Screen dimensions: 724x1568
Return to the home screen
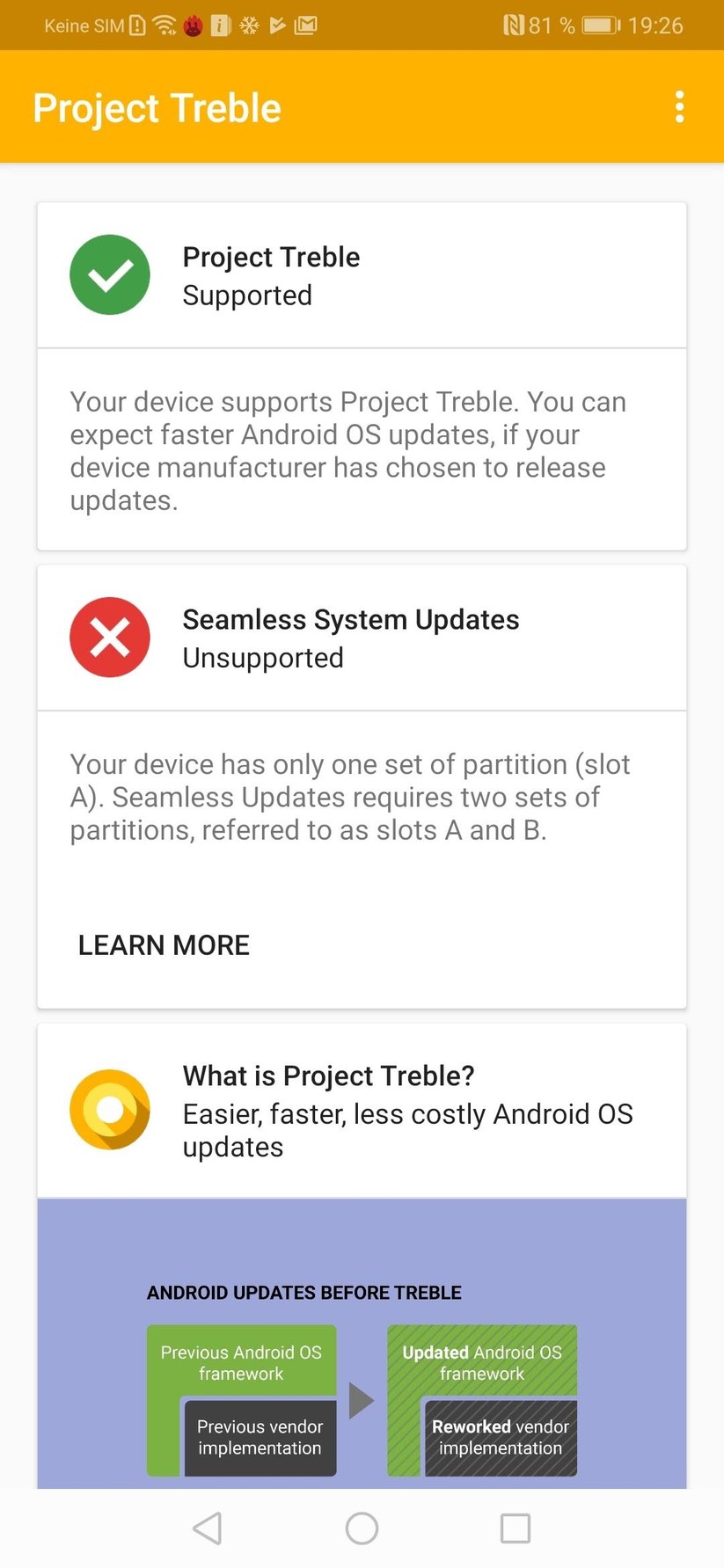[362, 1528]
